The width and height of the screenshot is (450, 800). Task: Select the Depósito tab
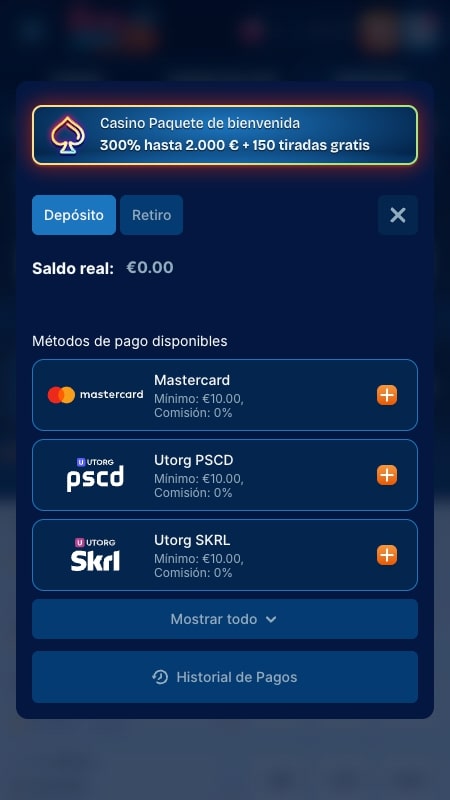(x=74, y=215)
